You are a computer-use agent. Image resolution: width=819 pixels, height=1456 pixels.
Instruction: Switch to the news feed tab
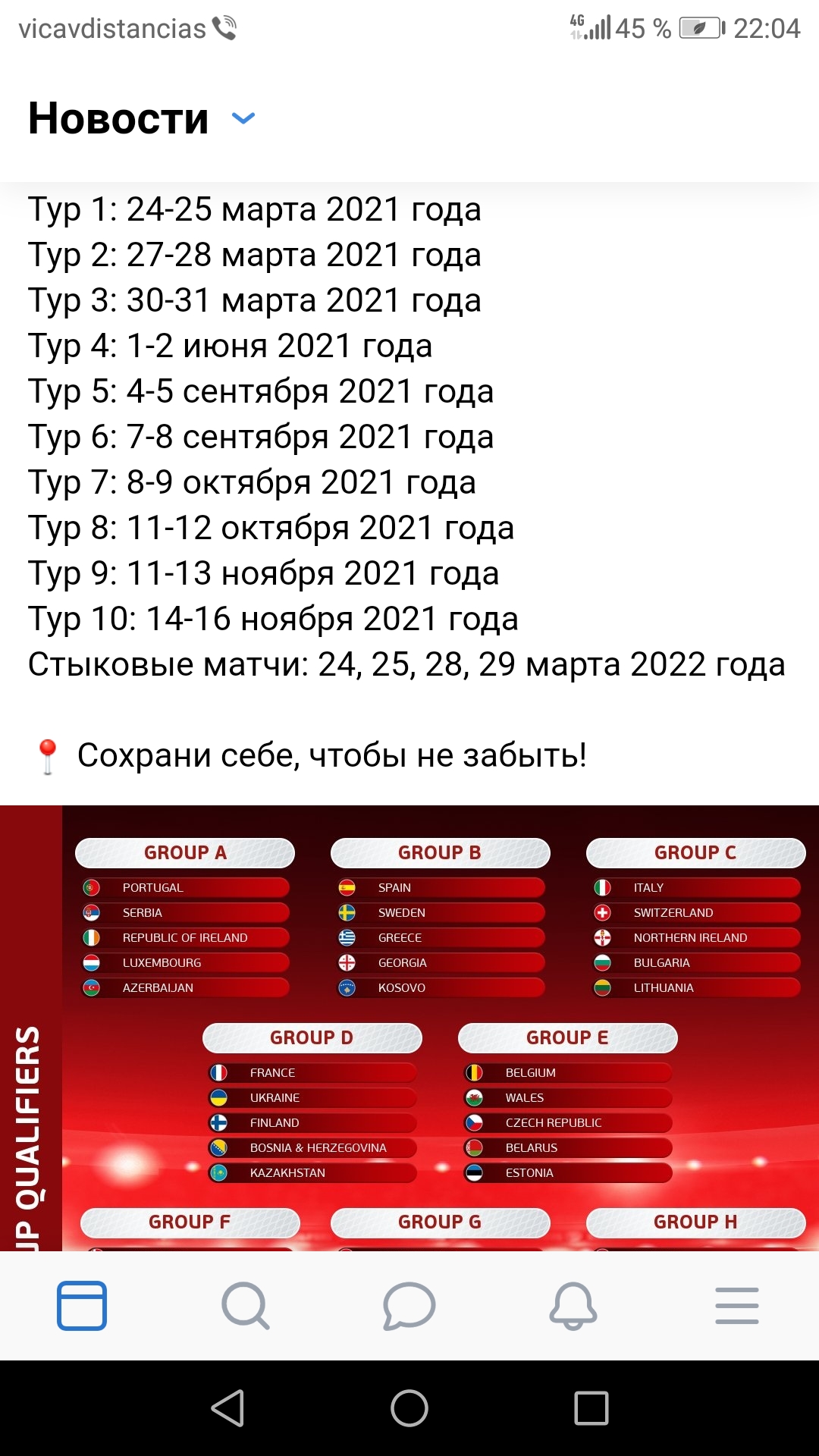point(82,1305)
